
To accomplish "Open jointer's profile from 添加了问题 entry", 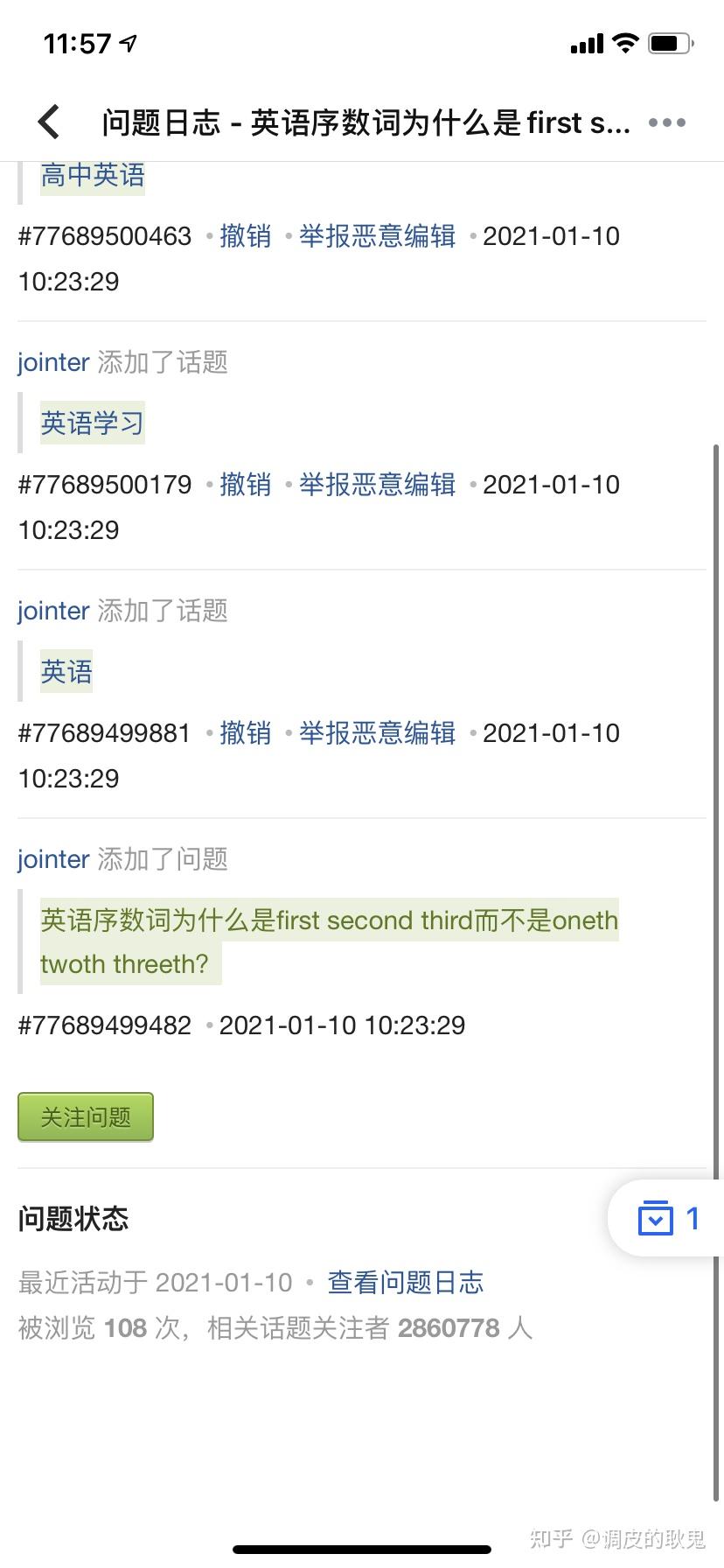I will tap(52, 859).
